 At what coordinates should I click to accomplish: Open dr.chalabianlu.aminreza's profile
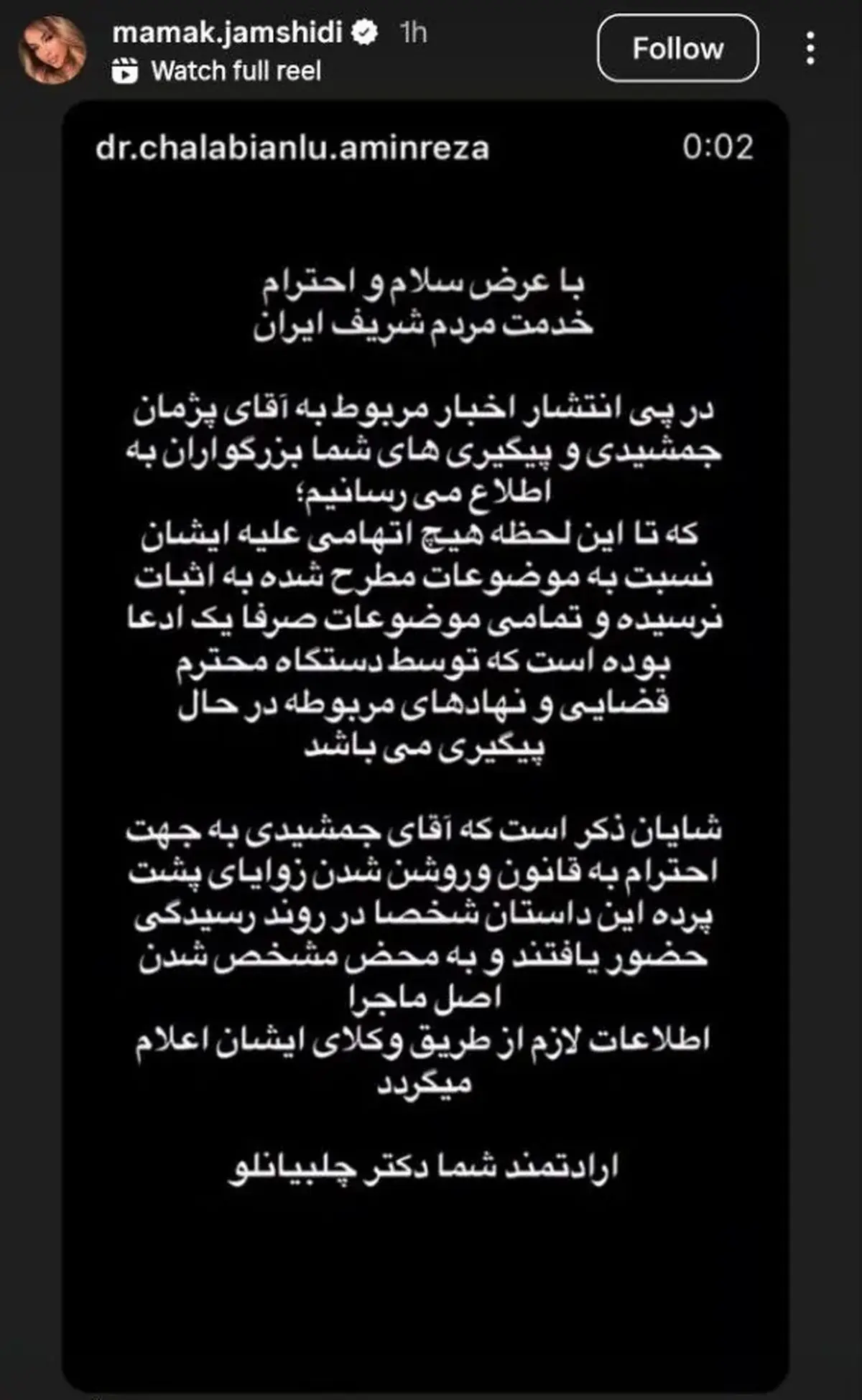(292, 148)
